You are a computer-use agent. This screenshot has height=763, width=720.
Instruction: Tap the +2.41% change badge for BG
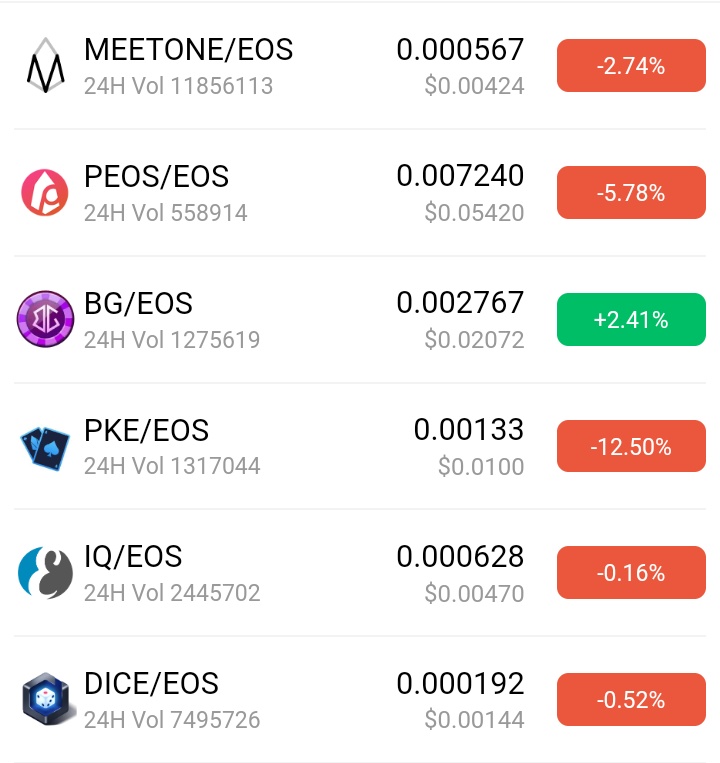631,320
